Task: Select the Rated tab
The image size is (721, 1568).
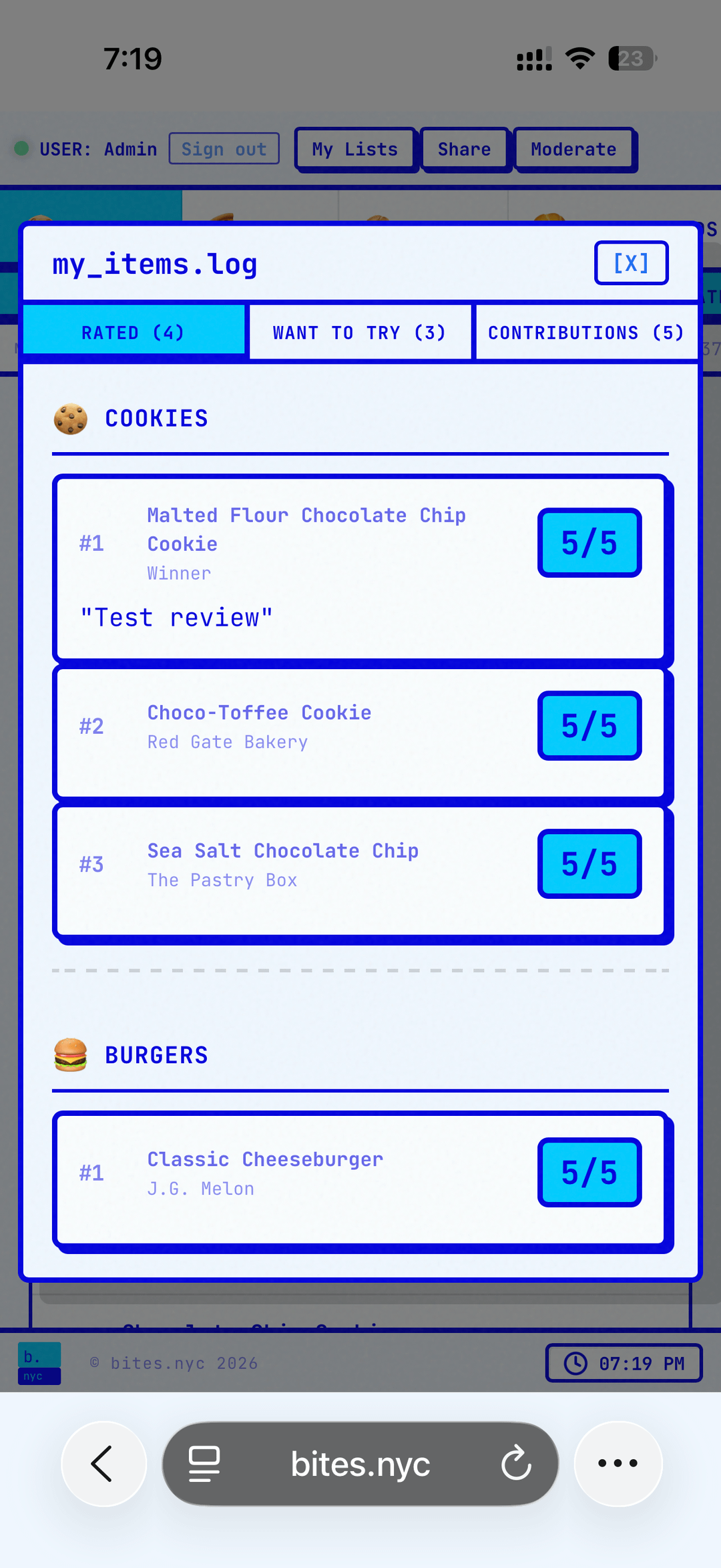Action: pyautogui.click(x=134, y=333)
